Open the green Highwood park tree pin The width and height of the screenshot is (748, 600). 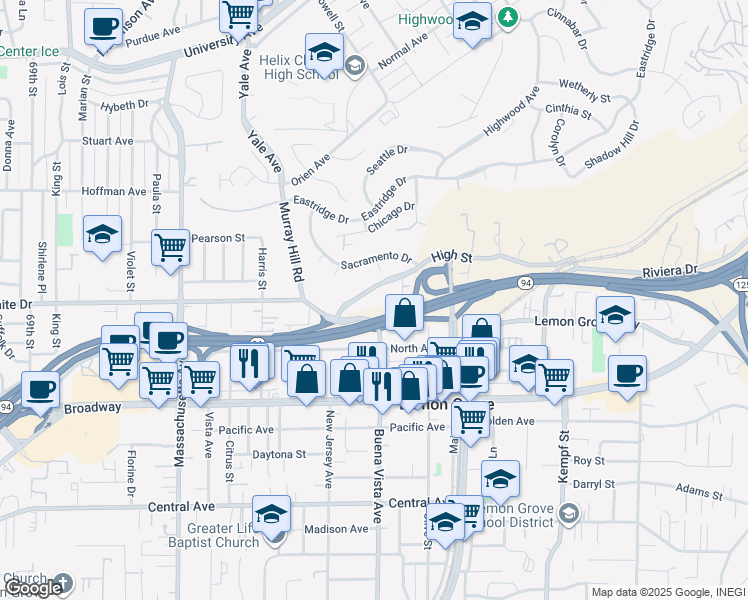pos(508,18)
